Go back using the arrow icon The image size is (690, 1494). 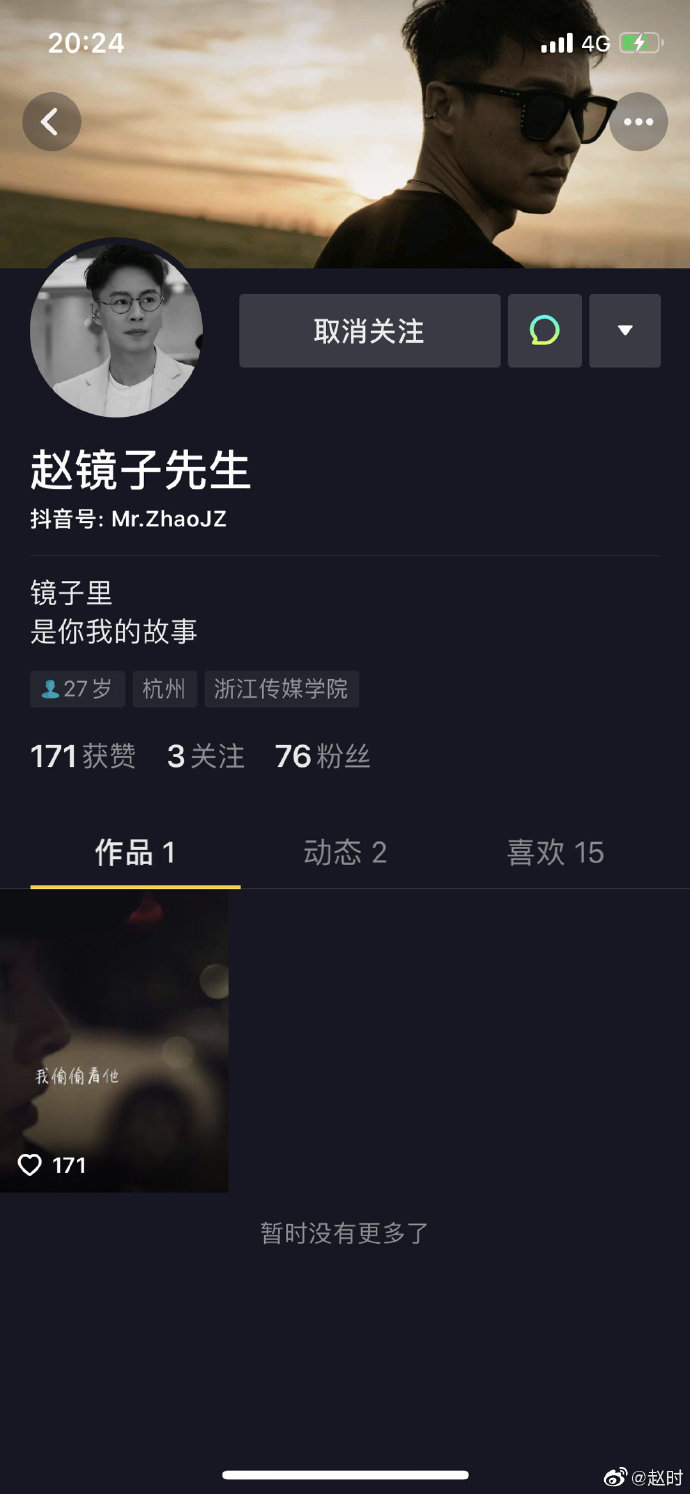coord(51,122)
